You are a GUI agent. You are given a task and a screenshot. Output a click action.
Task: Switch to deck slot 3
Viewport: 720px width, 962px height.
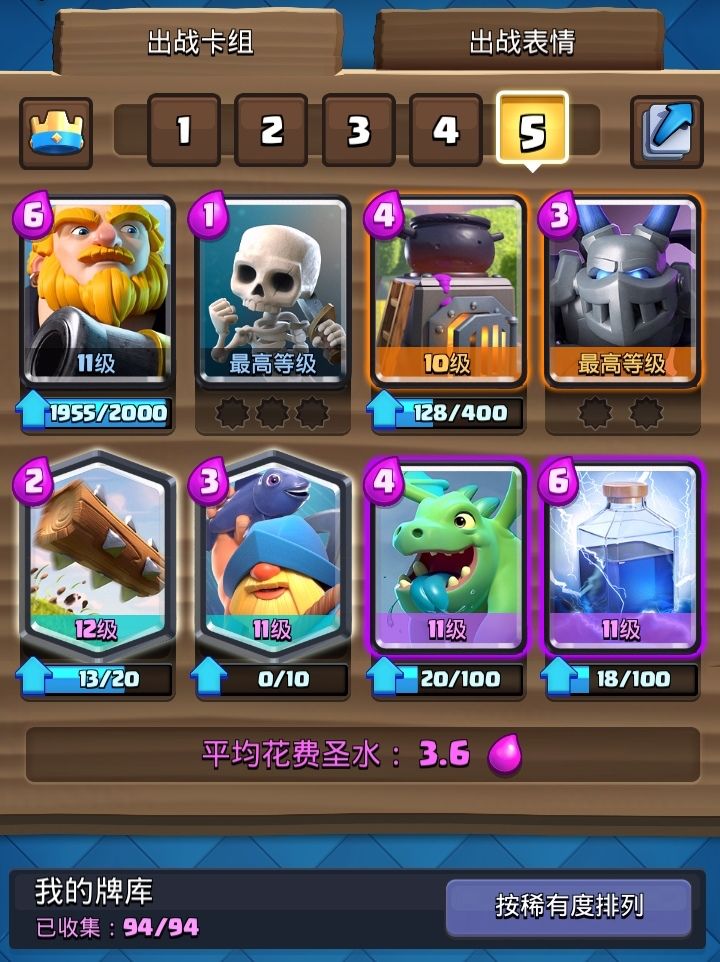pos(357,129)
